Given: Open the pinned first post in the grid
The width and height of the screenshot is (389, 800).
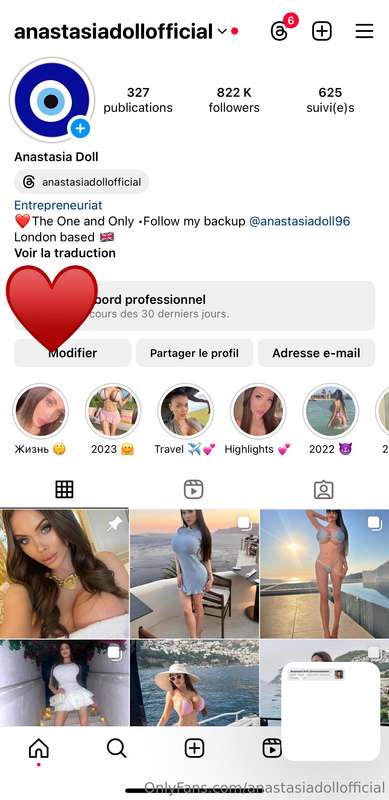Looking at the screenshot, I should pyautogui.click(x=64, y=573).
